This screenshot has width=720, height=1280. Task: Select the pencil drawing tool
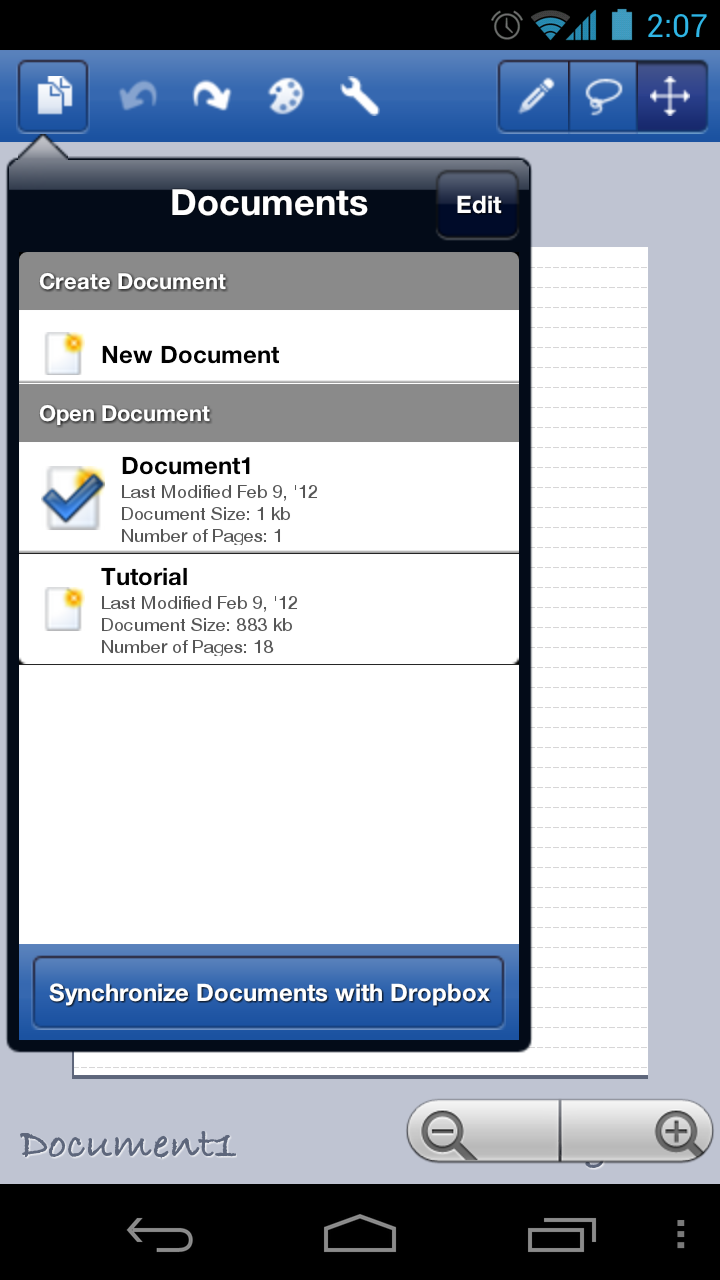pos(535,97)
